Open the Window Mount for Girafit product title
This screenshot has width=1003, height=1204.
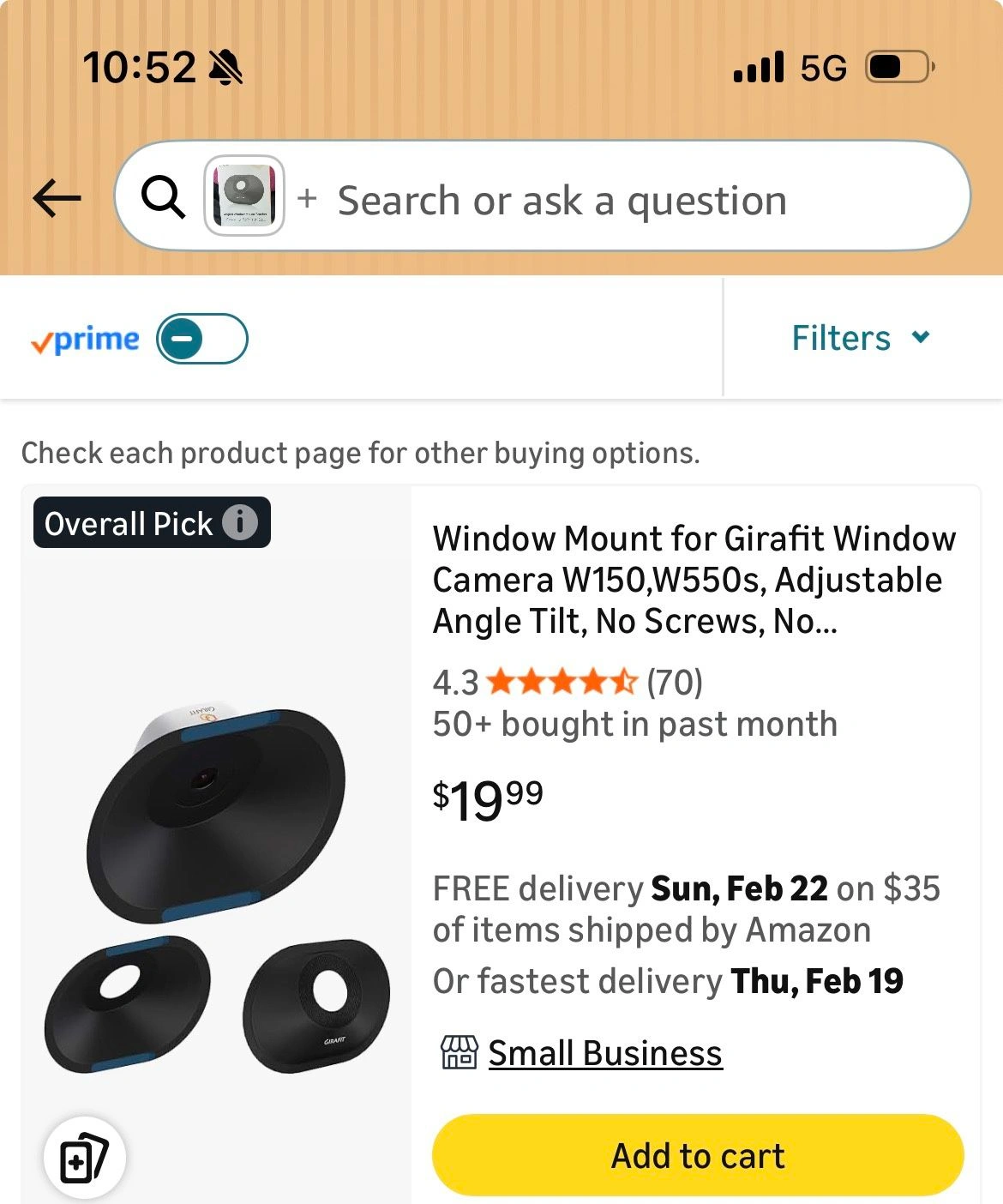[x=694, y=580]
